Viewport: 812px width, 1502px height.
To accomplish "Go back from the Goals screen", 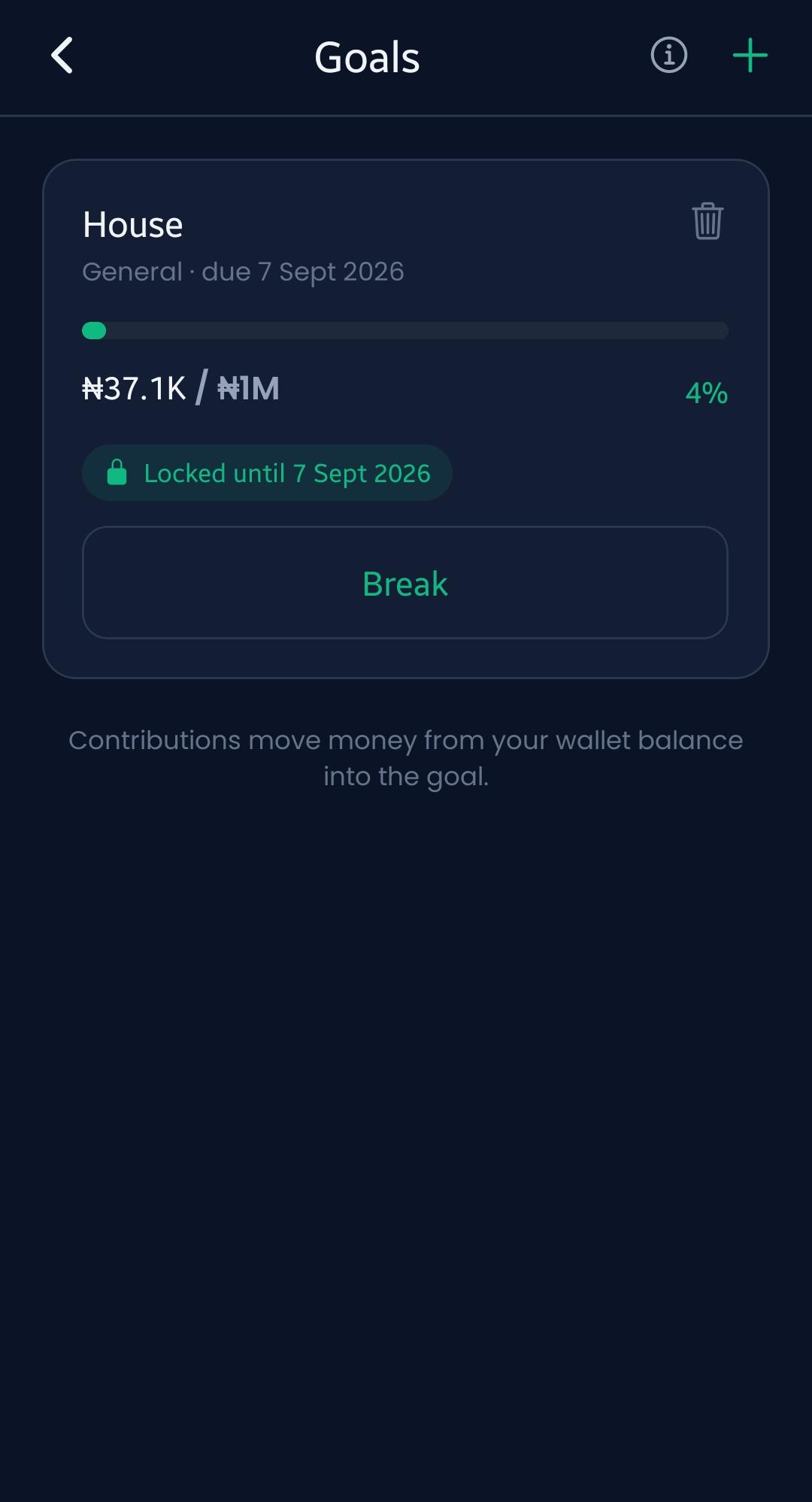I will coord(62,56).
